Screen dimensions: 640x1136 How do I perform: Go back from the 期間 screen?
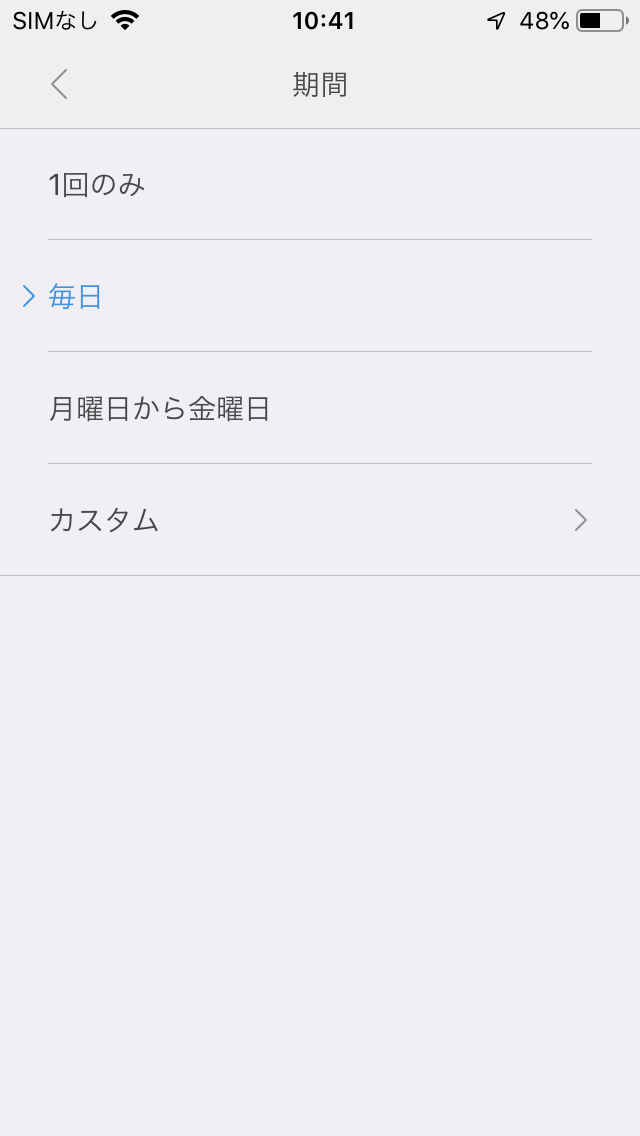point(59,84)
